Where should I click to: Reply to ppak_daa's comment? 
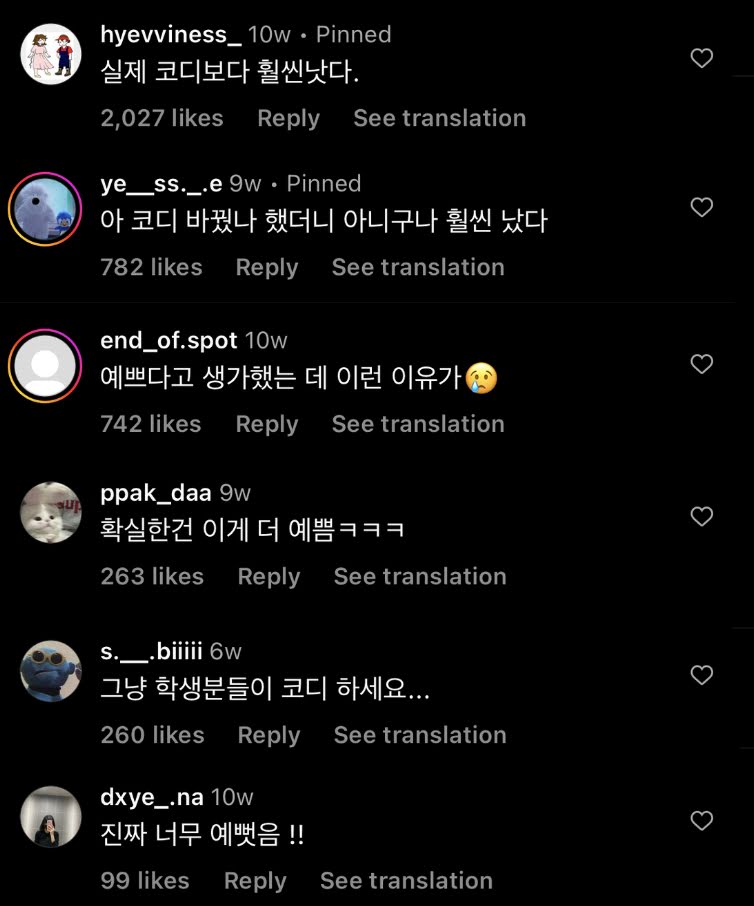[x=268, y=576]
